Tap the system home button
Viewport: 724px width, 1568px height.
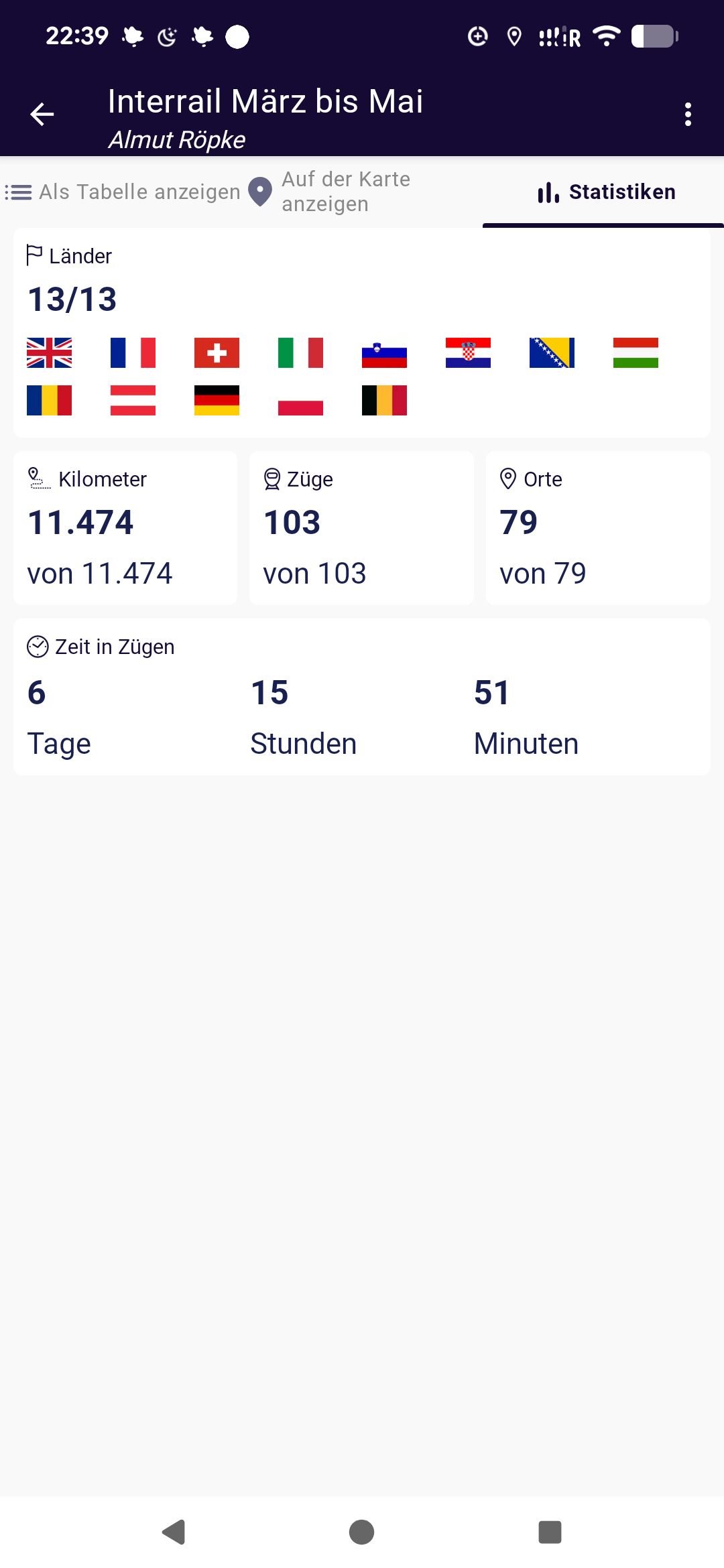pos(362,1532)
